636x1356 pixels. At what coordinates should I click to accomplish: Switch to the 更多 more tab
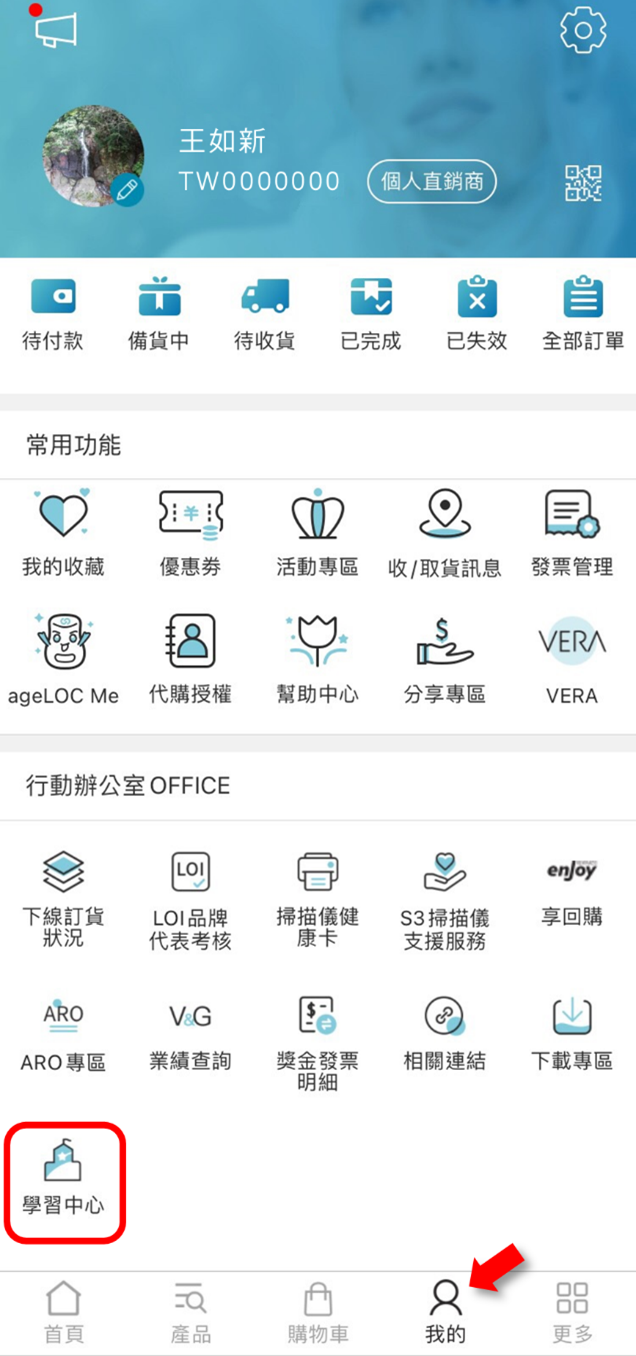point(572,1312)
